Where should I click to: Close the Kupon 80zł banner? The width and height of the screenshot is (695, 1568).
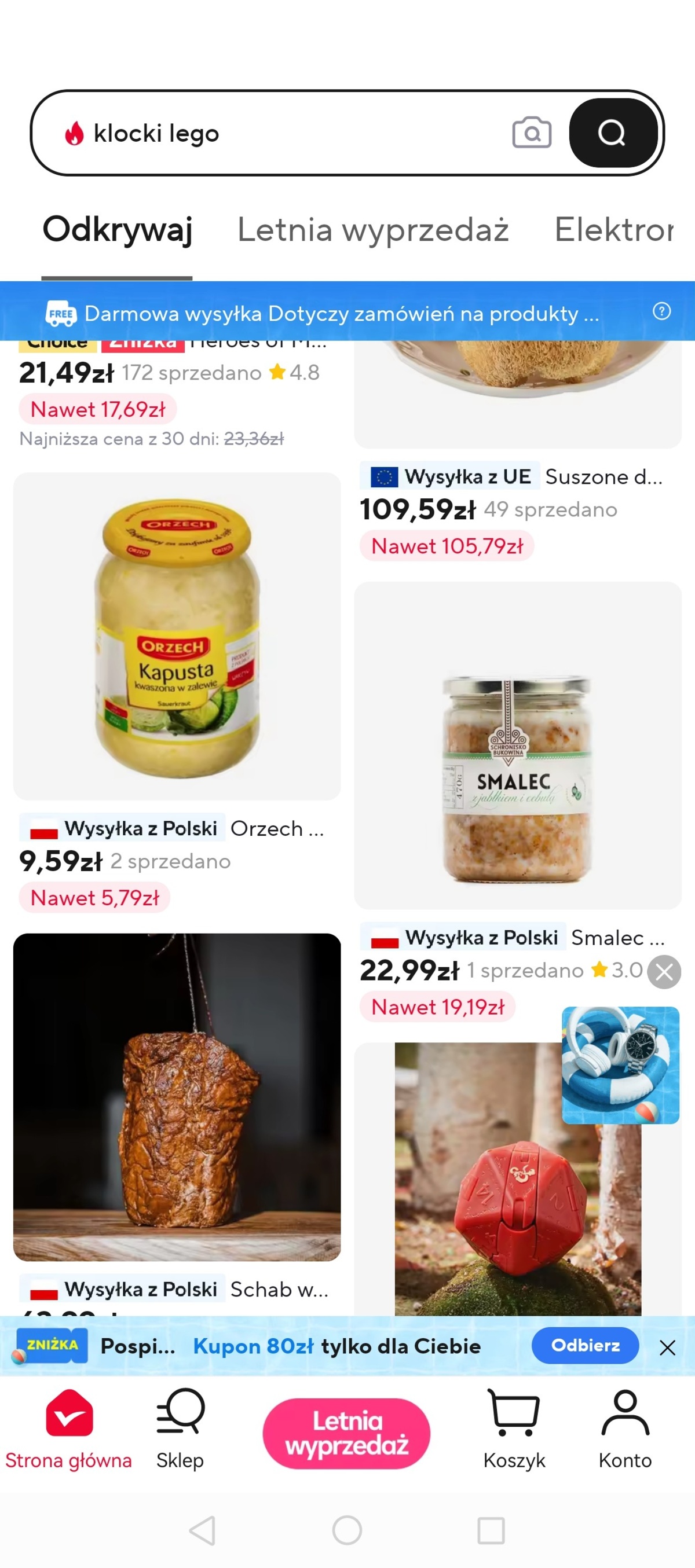(668, 1347)
